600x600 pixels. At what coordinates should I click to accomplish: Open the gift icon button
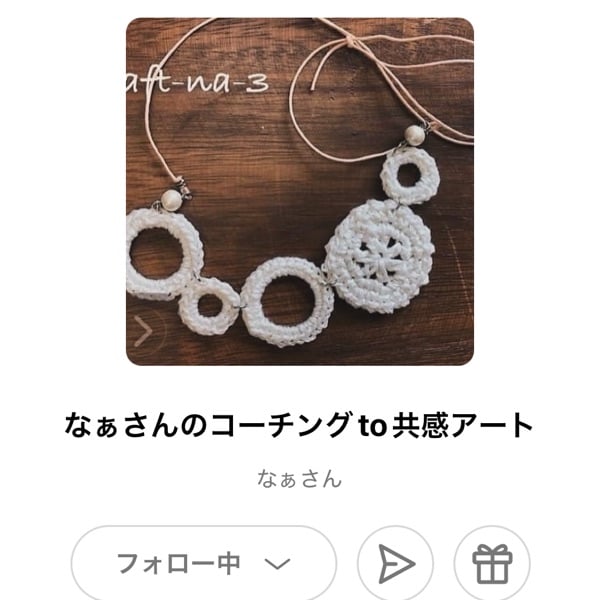pyautogui.click(x=492, y=564)
